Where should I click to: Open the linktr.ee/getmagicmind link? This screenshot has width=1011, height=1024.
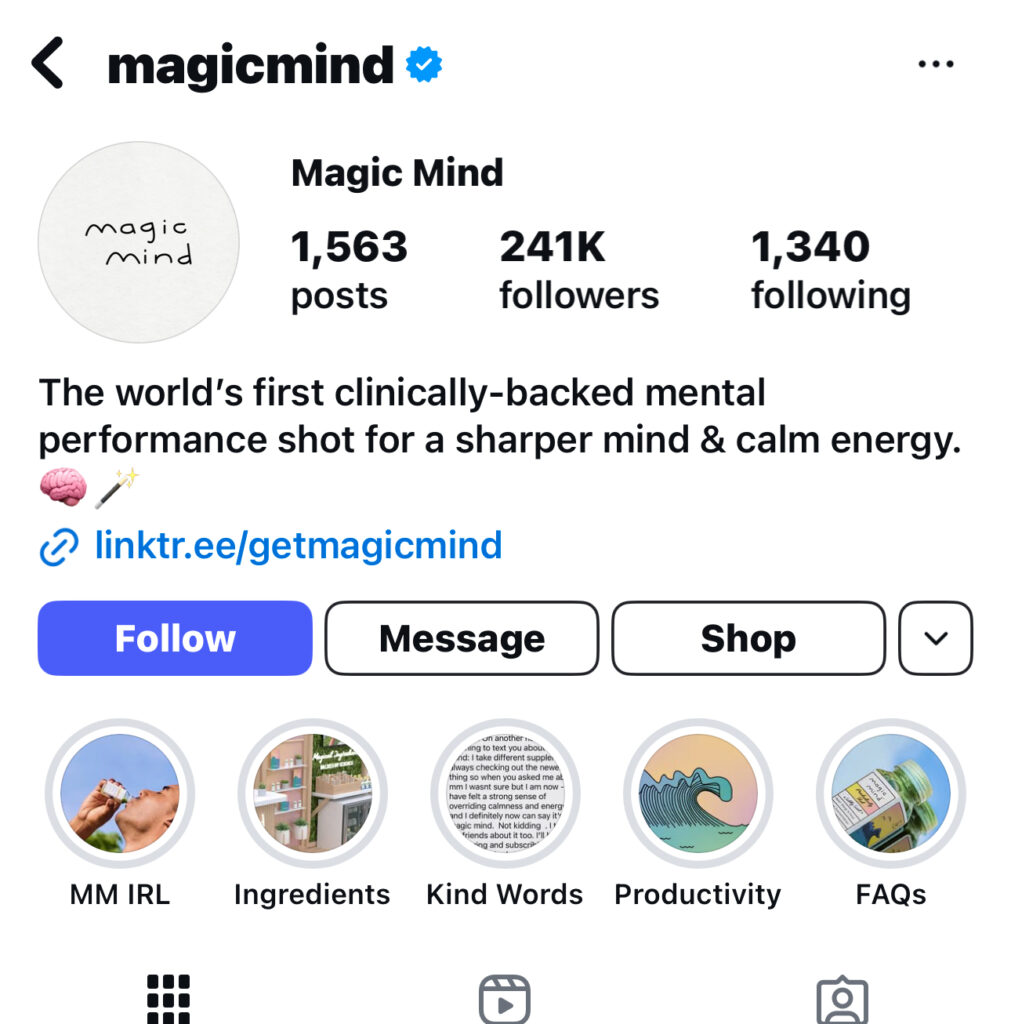click(297, 546)
